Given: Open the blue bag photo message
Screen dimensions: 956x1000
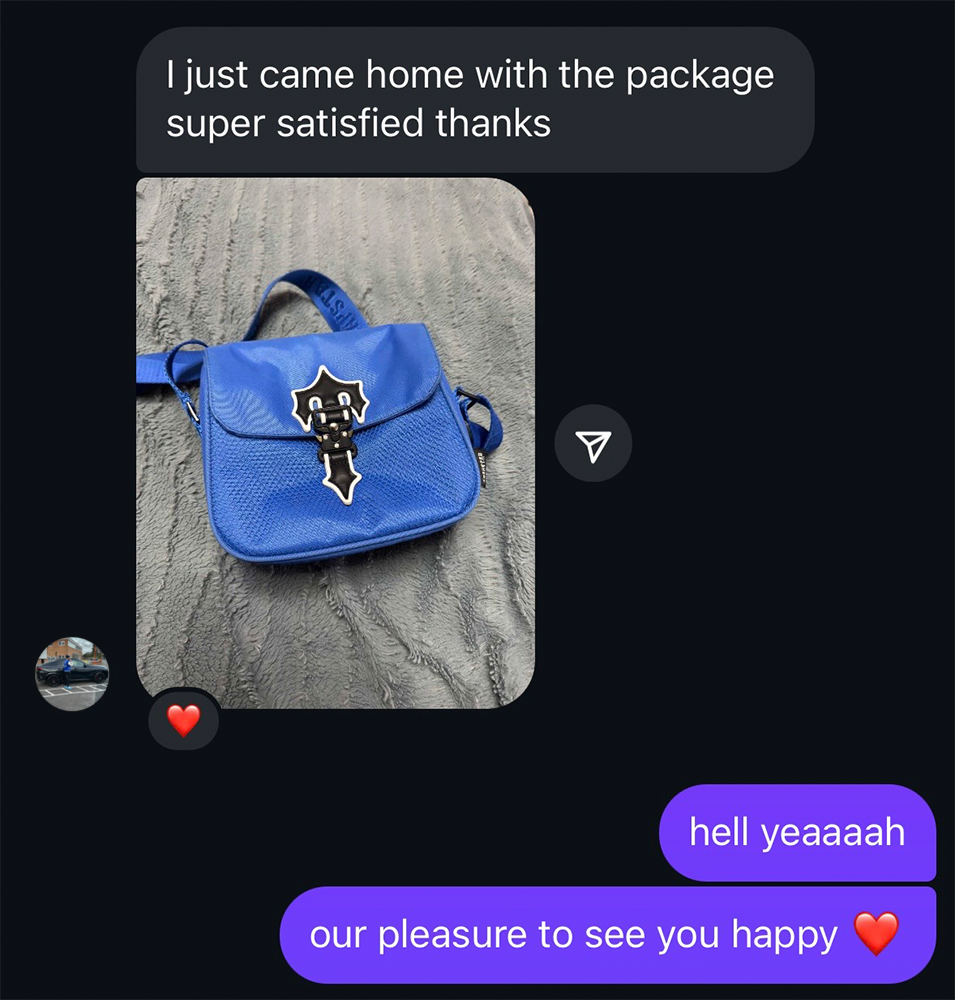Looking at the screenshot, I should [x=335, y=442].
